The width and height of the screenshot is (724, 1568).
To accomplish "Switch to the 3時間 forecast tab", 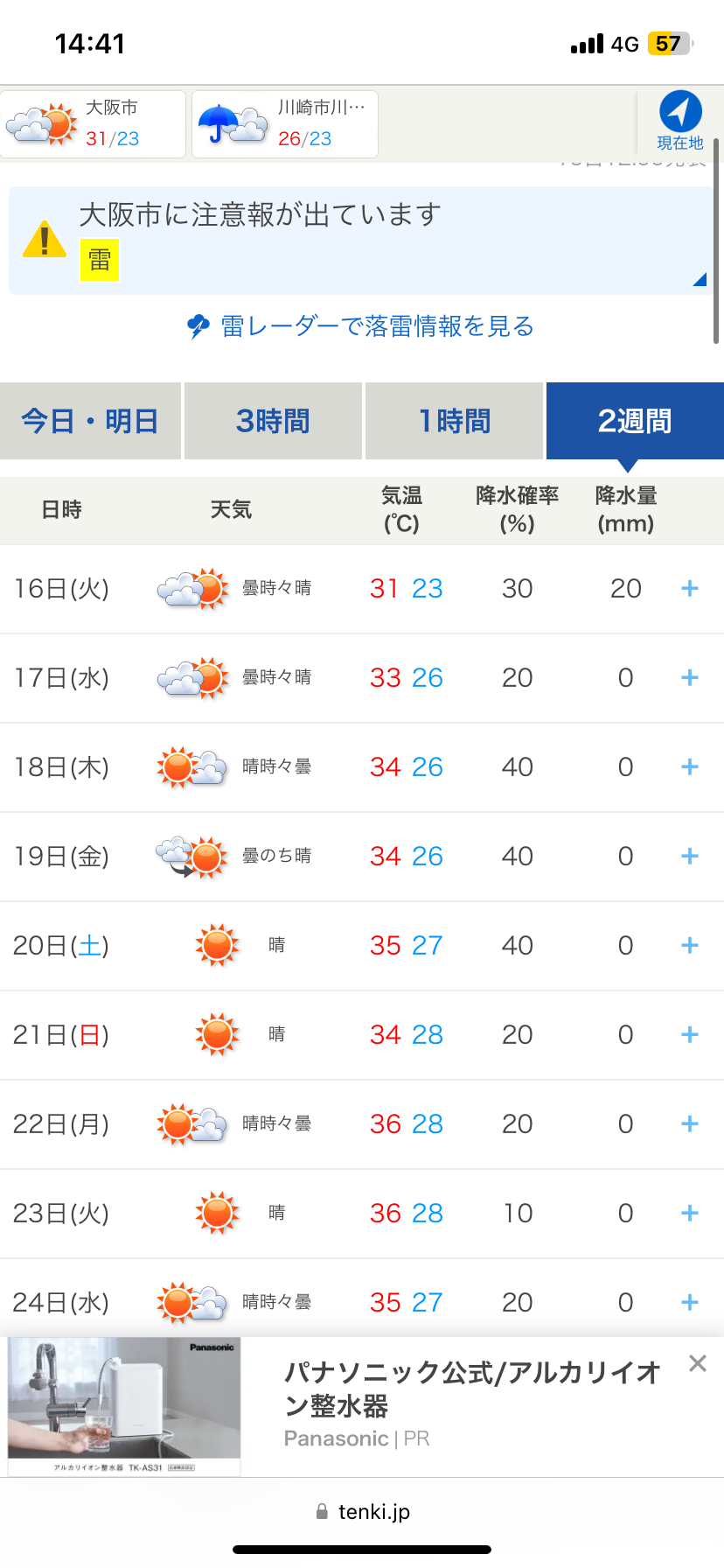I will point(273,421).
